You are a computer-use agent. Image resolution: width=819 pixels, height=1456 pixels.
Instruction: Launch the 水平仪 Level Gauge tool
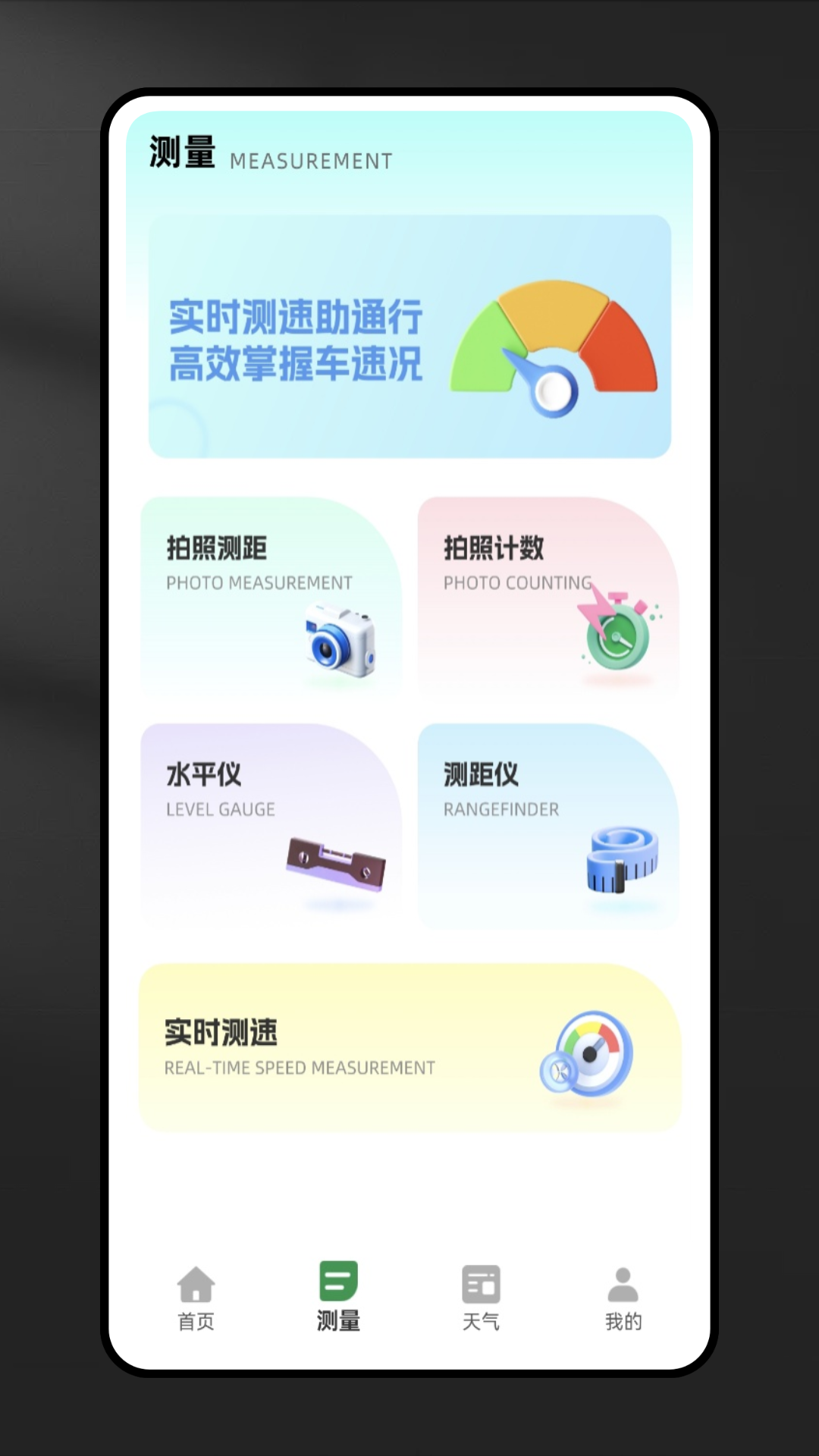(271, 825)
